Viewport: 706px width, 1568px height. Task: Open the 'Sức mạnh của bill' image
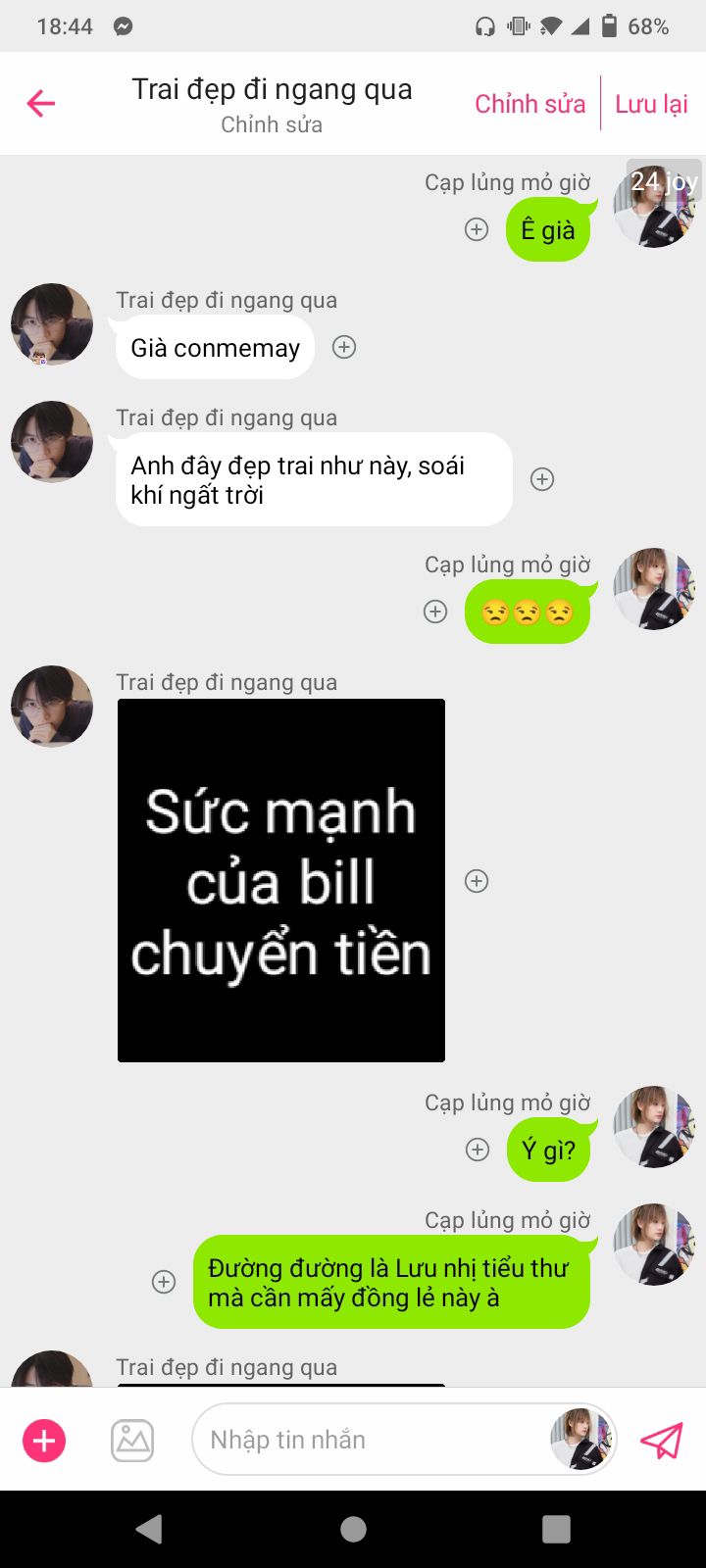(281, 880)
